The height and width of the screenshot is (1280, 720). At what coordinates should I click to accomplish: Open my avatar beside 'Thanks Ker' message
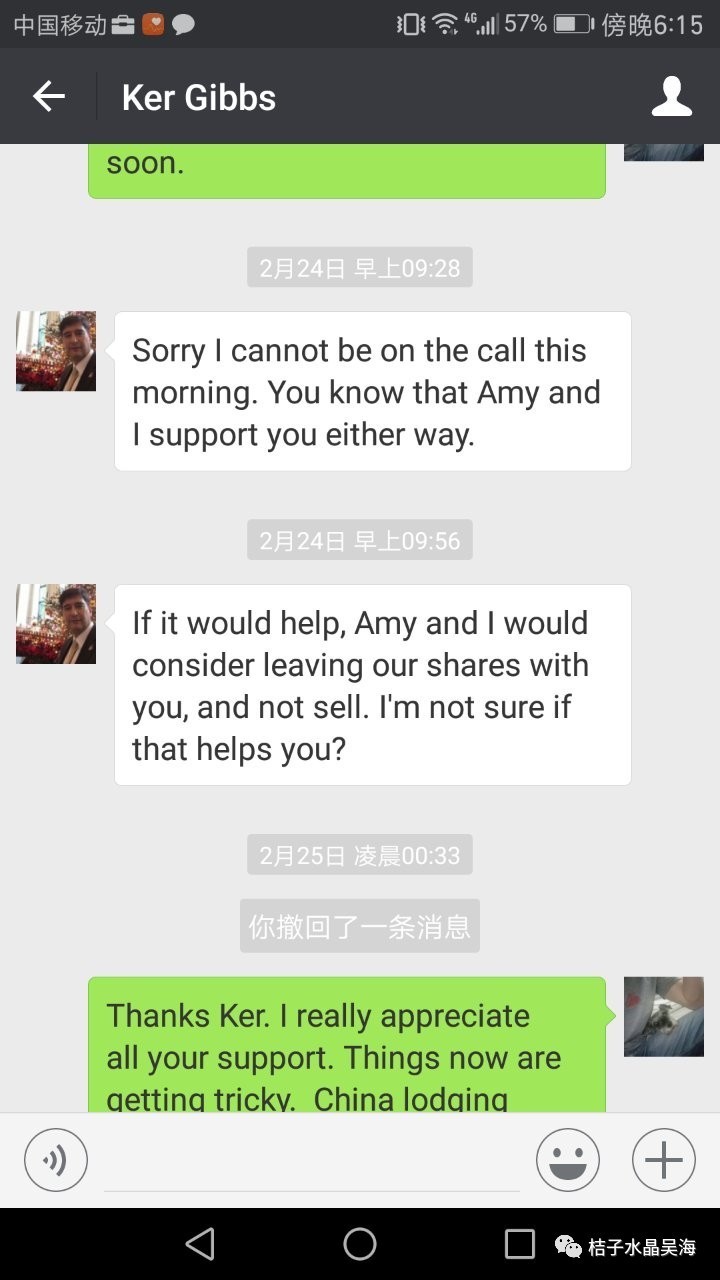(663, 1017)
